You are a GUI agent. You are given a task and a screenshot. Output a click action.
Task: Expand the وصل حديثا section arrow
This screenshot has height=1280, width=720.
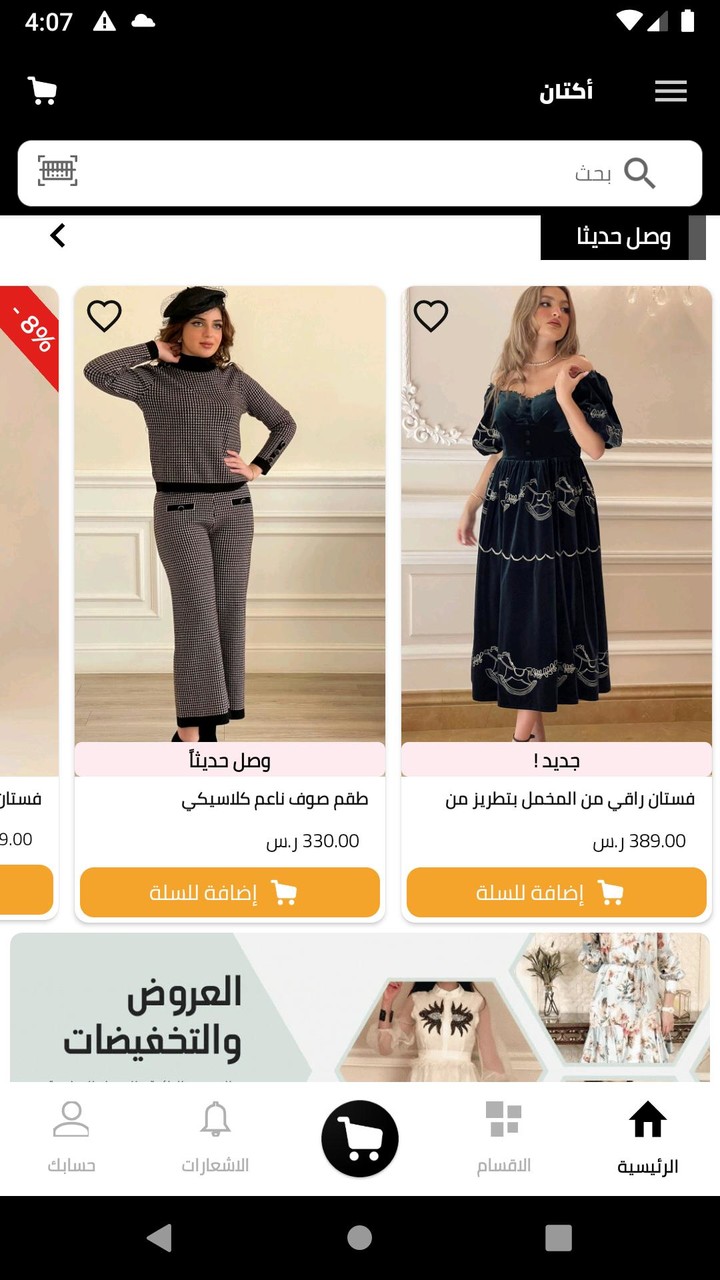click(58, 236)
